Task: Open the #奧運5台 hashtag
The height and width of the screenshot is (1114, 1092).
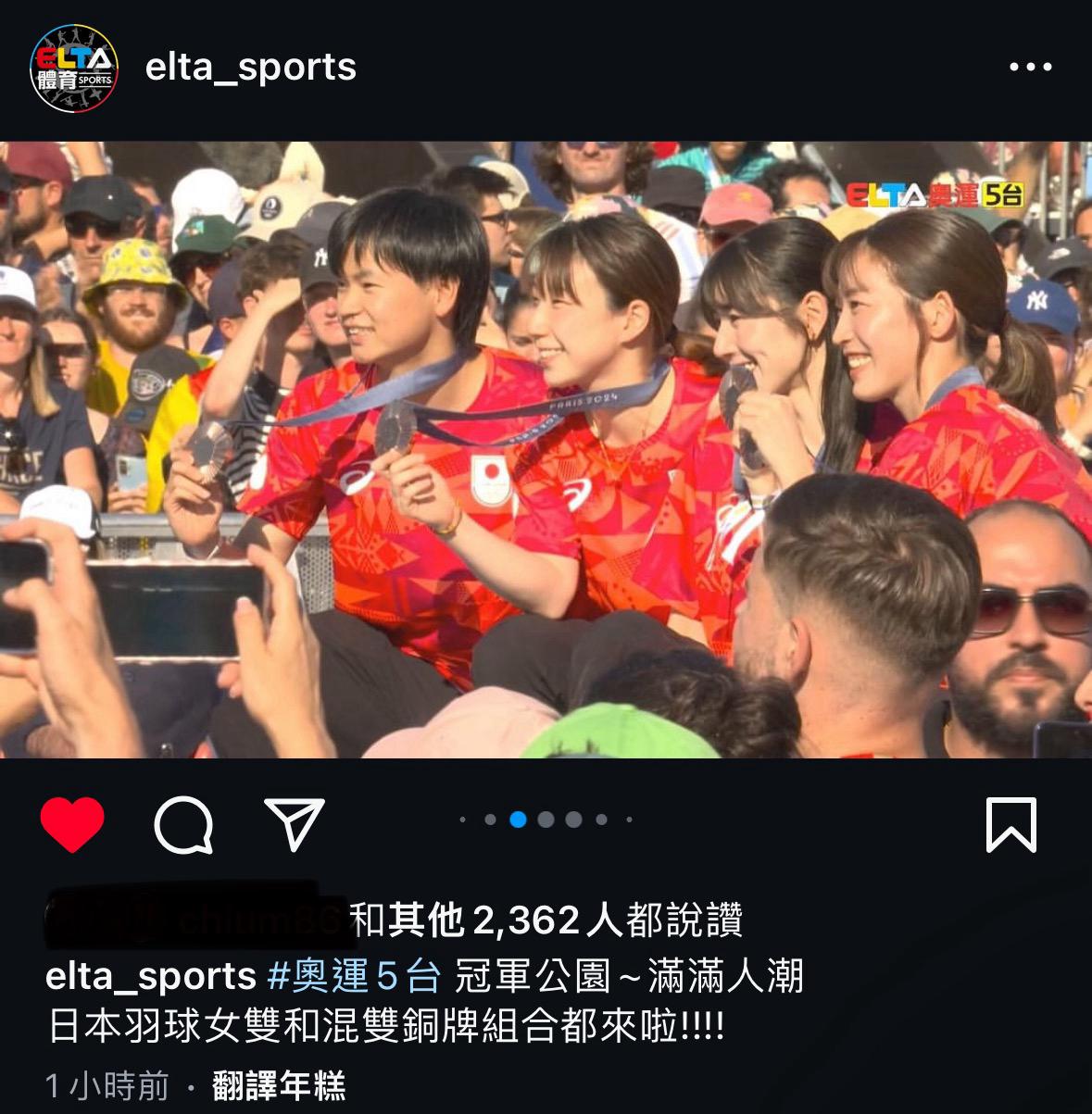Action: click(x=354, y=975)
